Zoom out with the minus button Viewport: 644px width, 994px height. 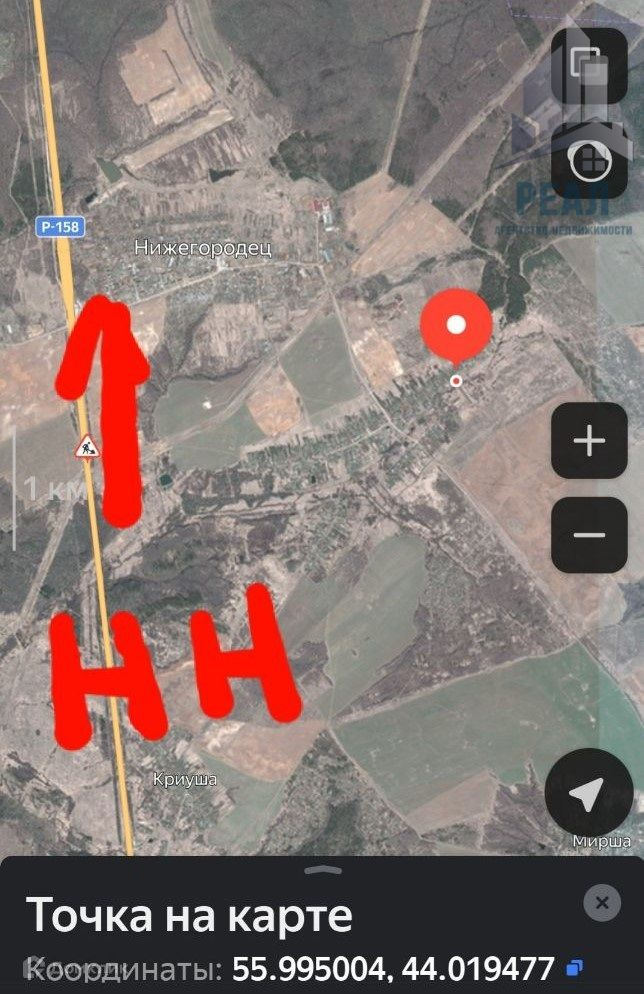click(589, 535)
